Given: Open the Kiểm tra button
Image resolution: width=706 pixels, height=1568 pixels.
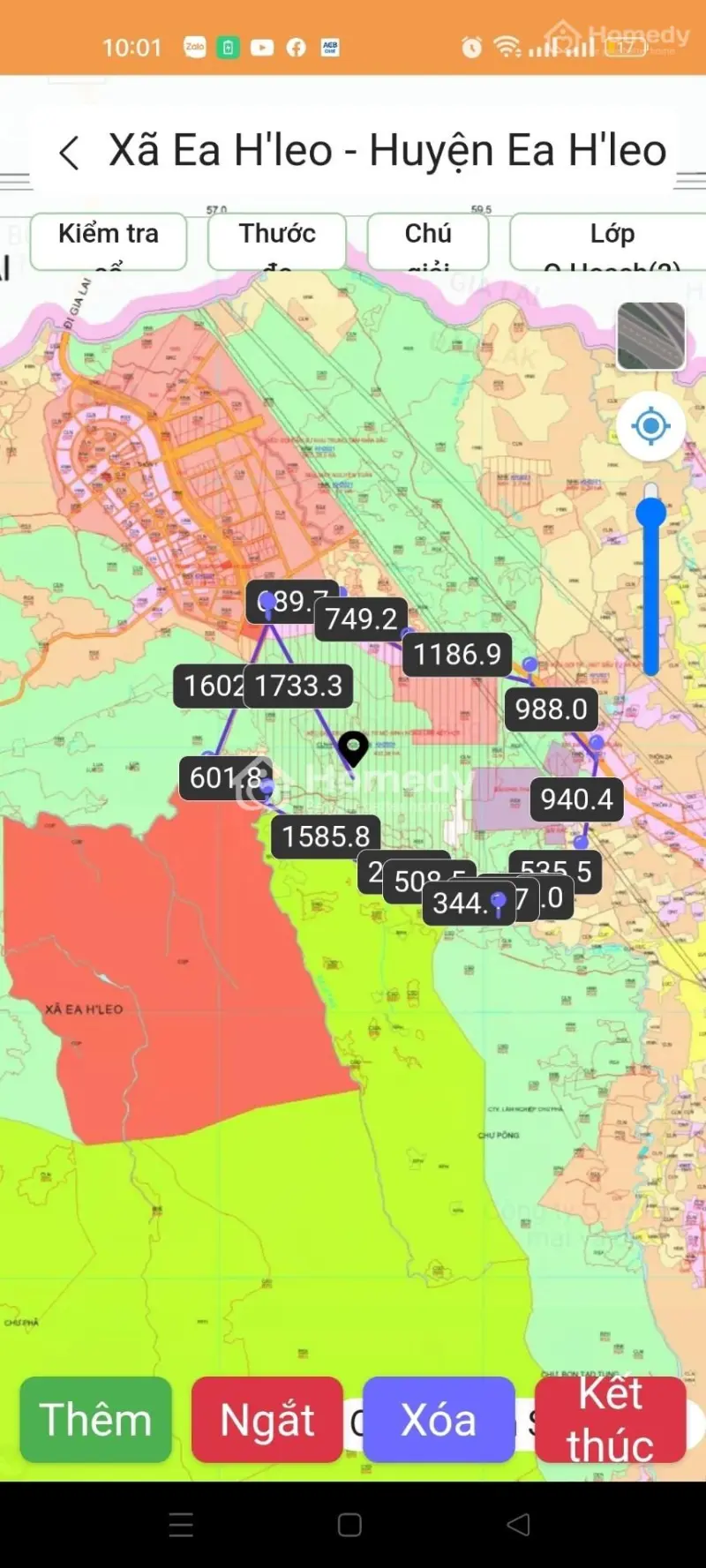Looking at the screenshot, I should (109, 240).
